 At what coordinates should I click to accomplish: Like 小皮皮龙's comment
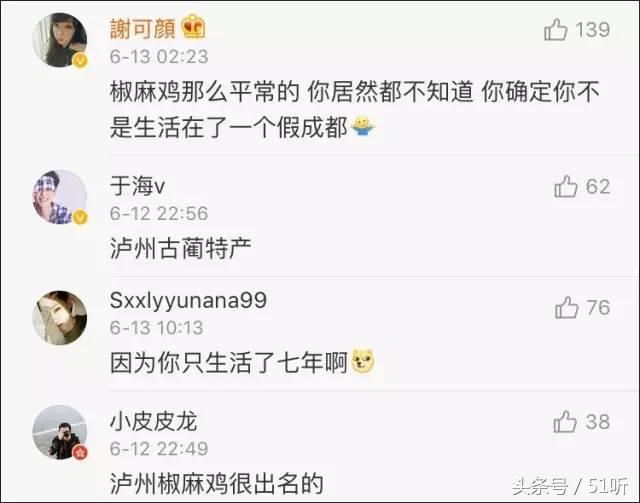pyautogui.click(x=566, y=423)
